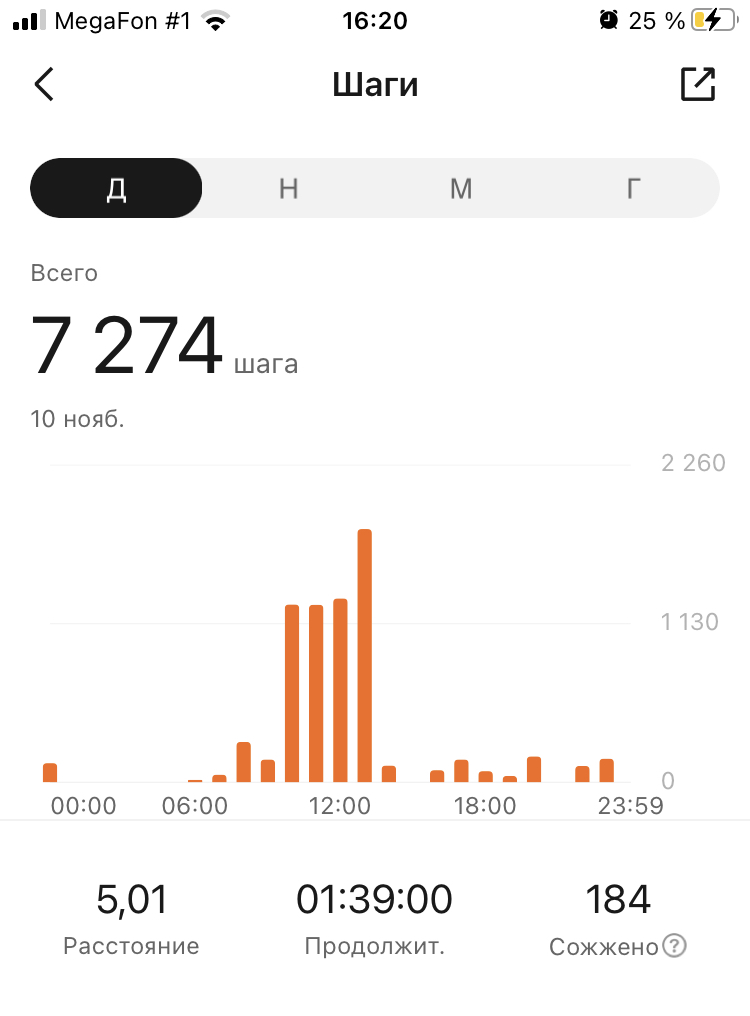Go back from the Шаги screen
The image size is (750, 1016).
point(44,85)
